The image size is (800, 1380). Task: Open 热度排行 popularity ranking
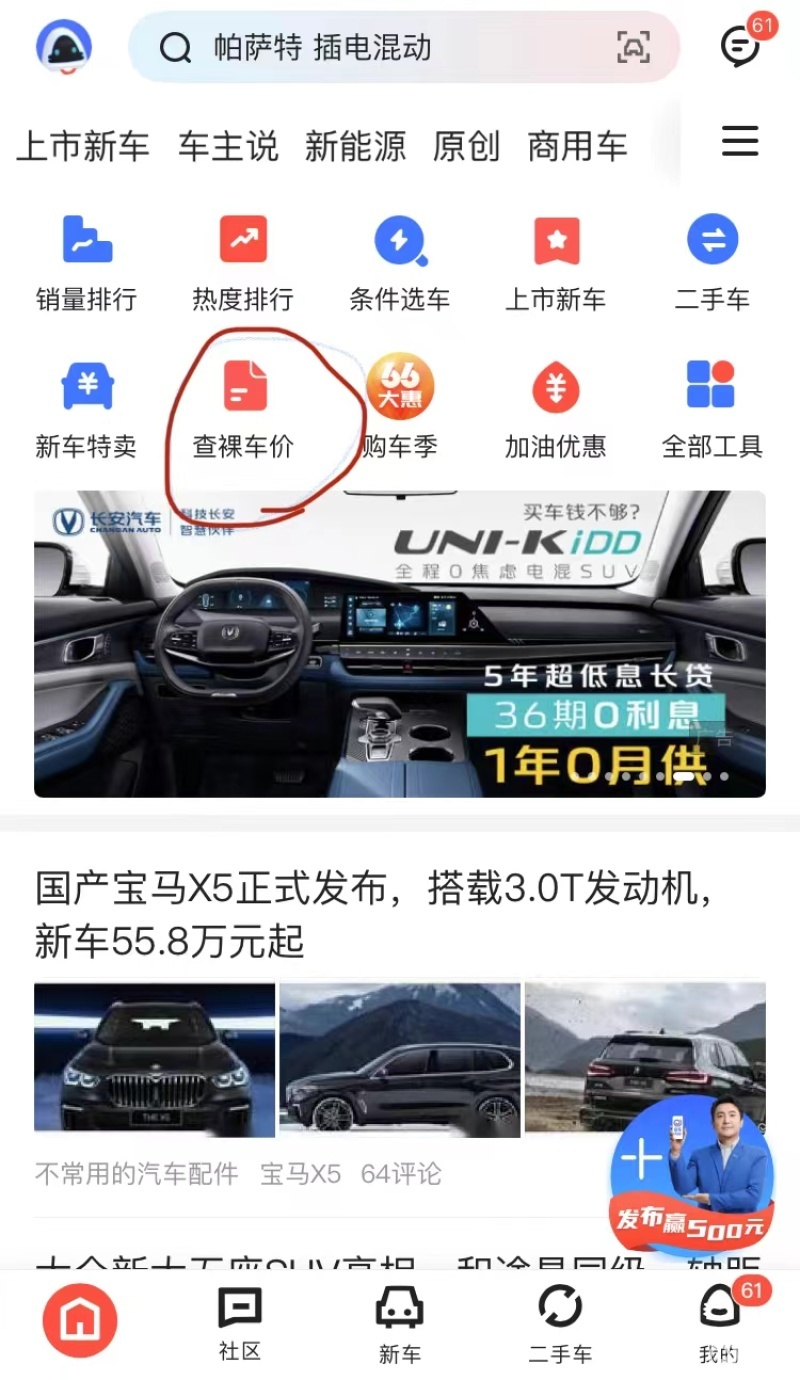(x=243, y=263)
